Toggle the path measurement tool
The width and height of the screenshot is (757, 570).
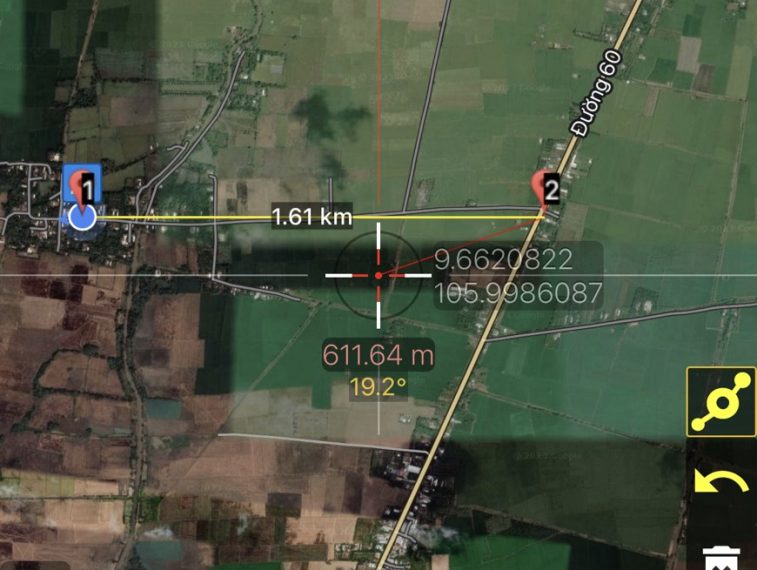[721, 402]
